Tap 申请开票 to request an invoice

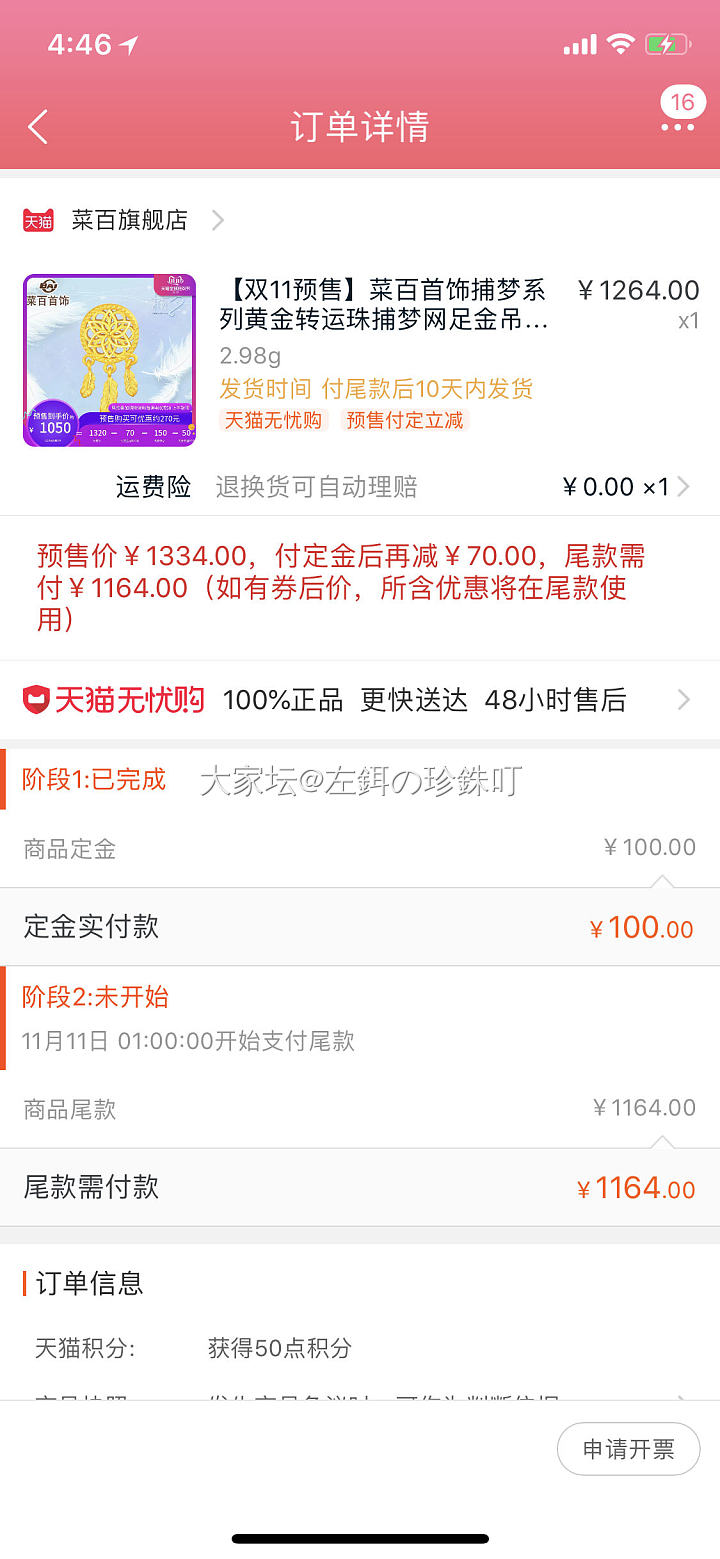point(628,1449)
